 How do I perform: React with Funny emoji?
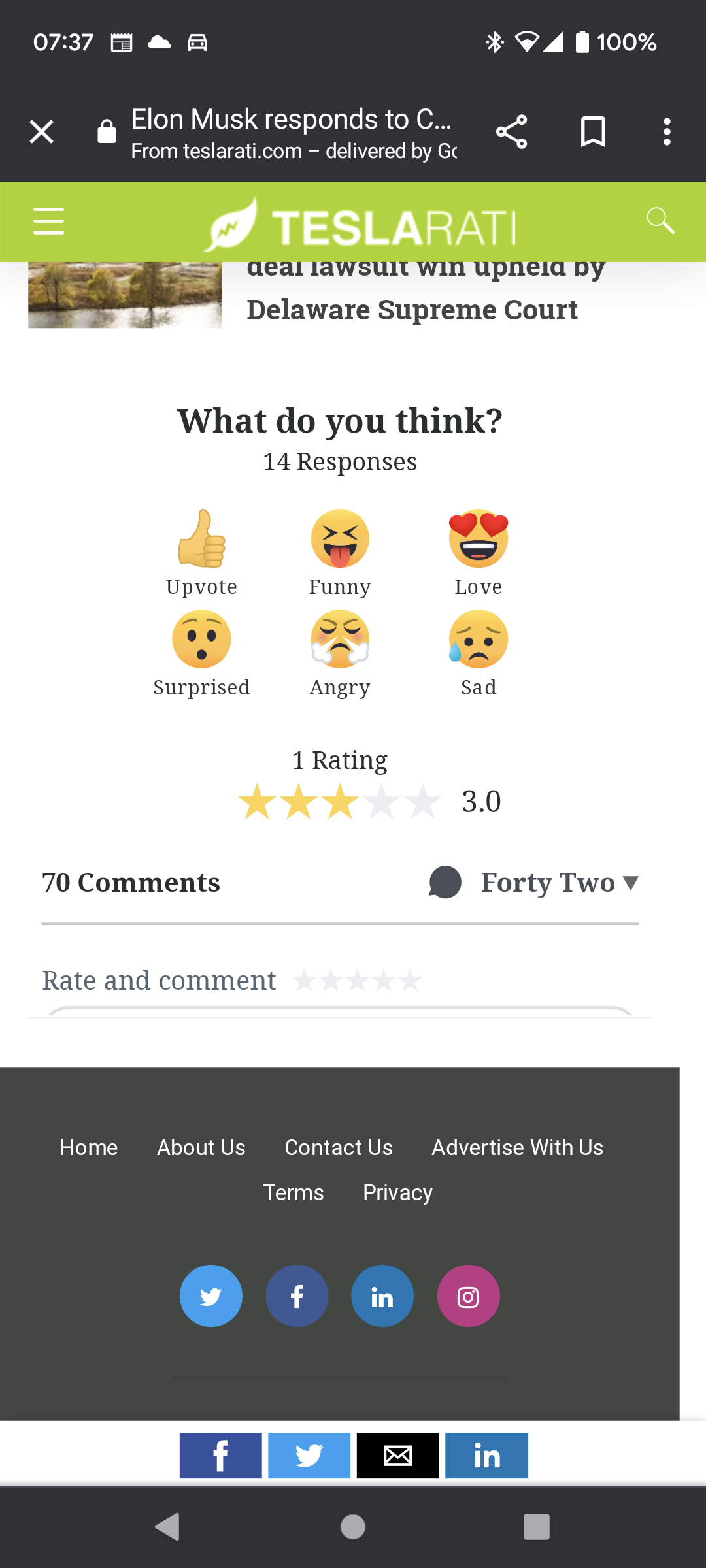coord(340,553)
